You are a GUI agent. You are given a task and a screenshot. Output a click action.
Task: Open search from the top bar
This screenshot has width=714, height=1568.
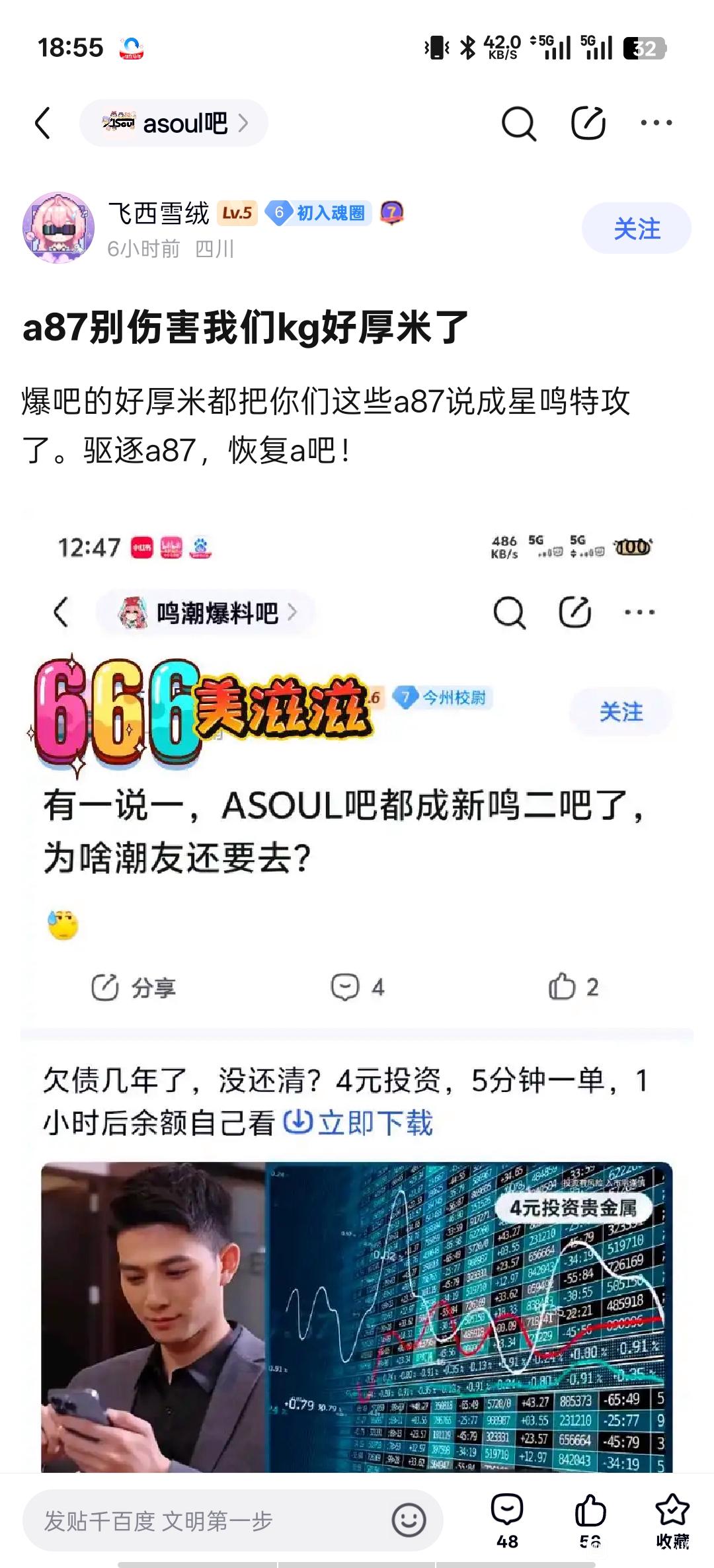click(518, 124)
